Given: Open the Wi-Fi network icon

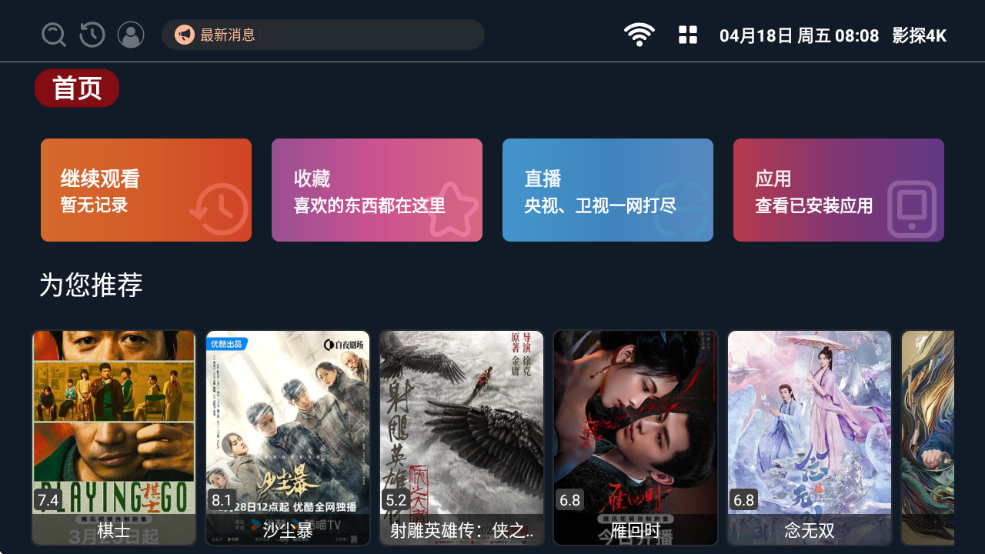Looking at the screenshot, I should [x=639, y=35].
